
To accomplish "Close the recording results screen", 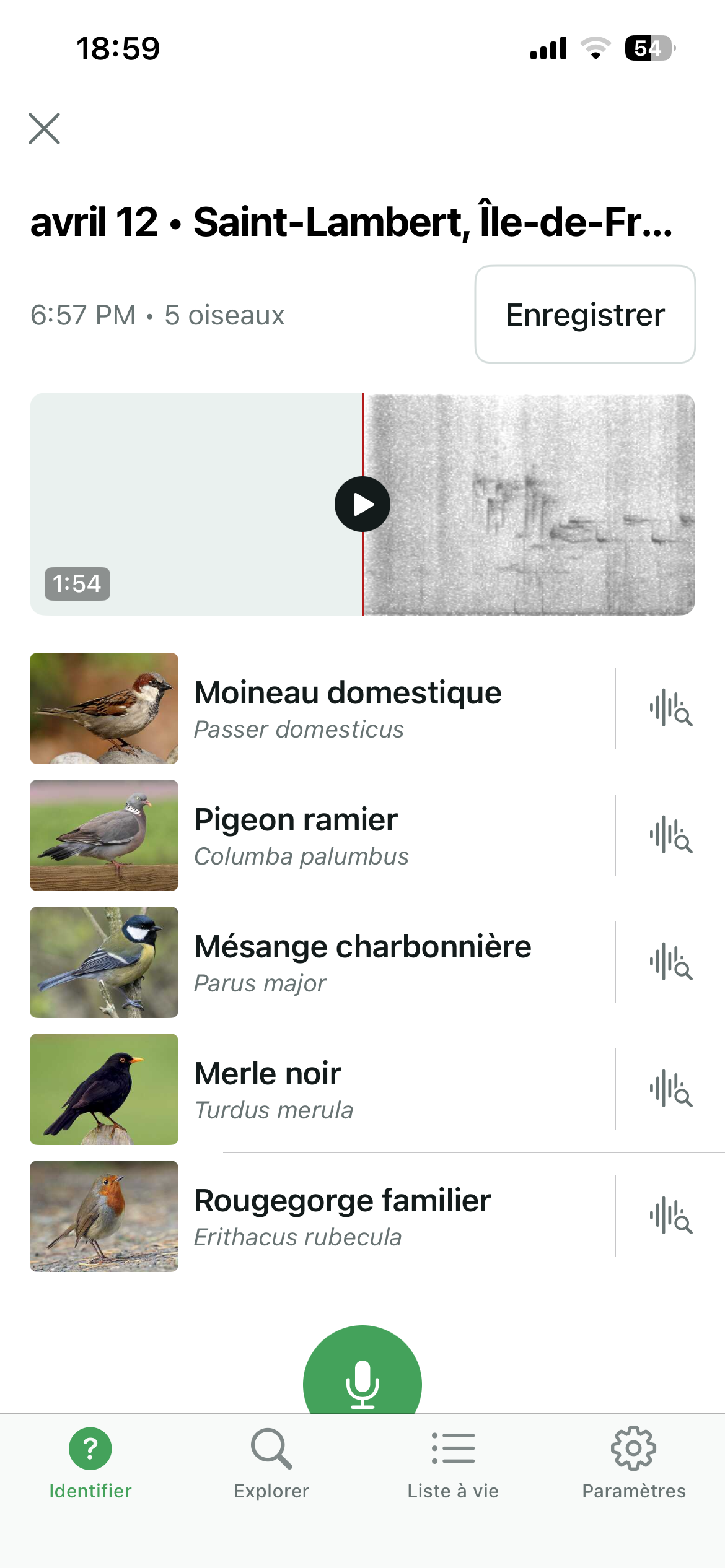I will (x=45, y=129).
